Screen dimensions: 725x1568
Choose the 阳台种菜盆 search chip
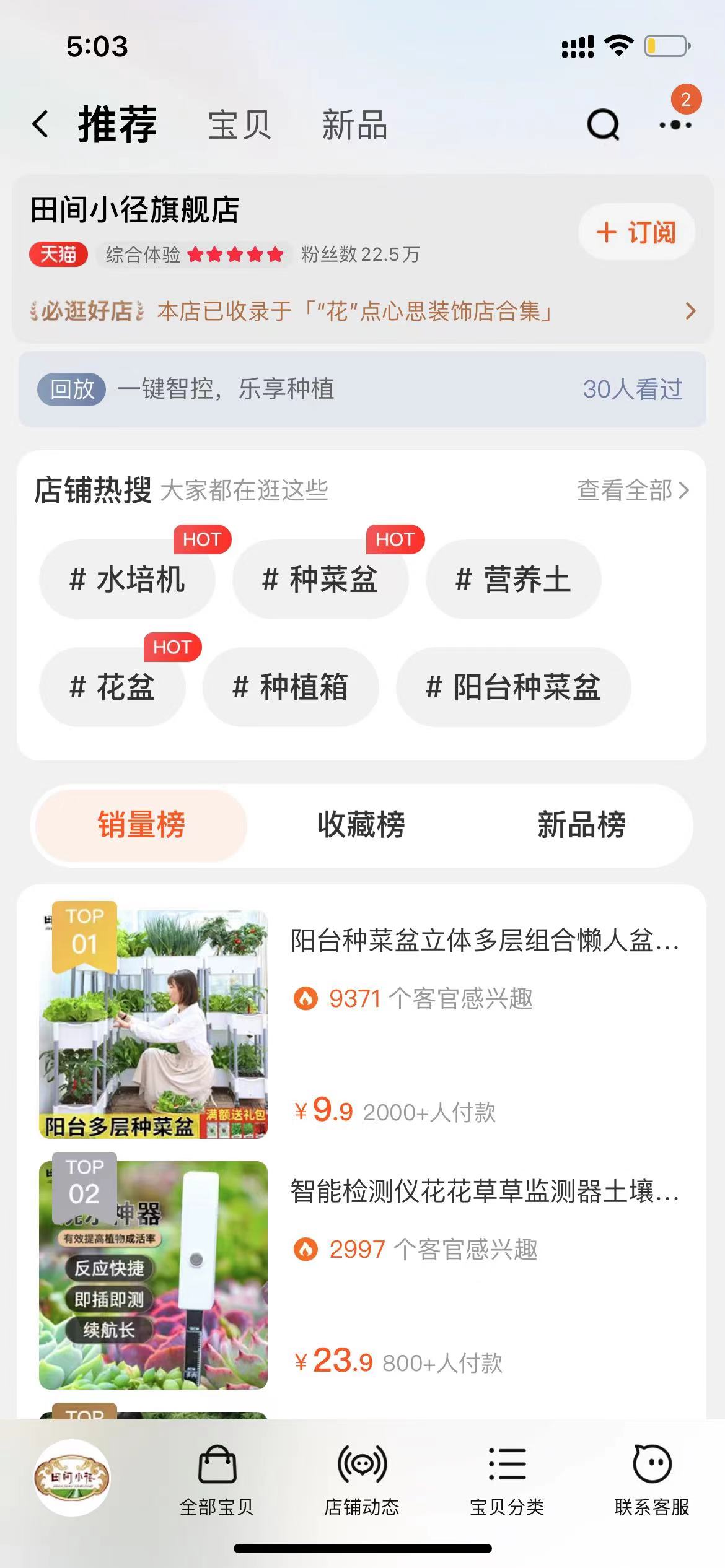pyautogui.click(x=513, y=687)
